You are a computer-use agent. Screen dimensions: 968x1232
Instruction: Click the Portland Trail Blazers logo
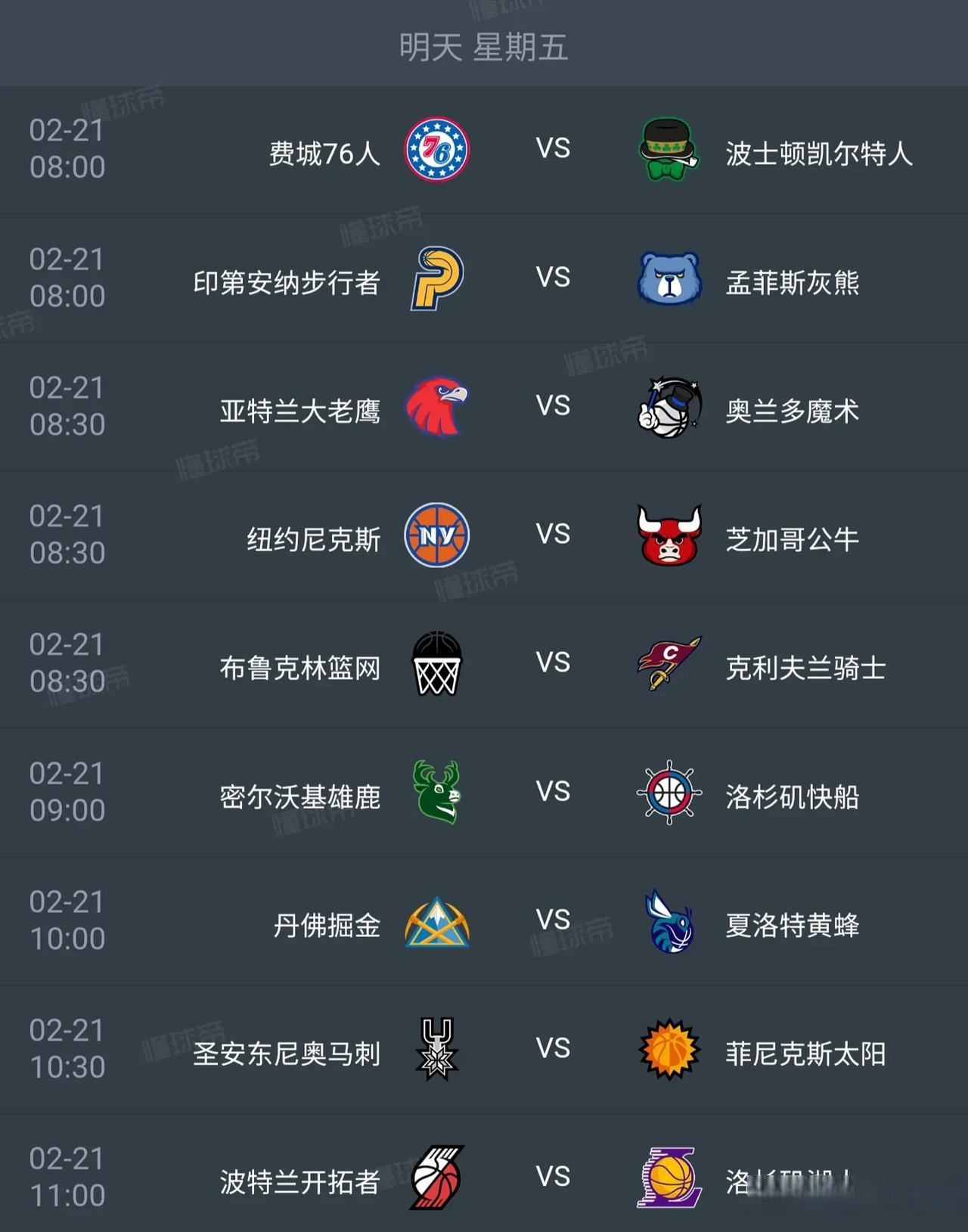click(x=437, y=1177)
